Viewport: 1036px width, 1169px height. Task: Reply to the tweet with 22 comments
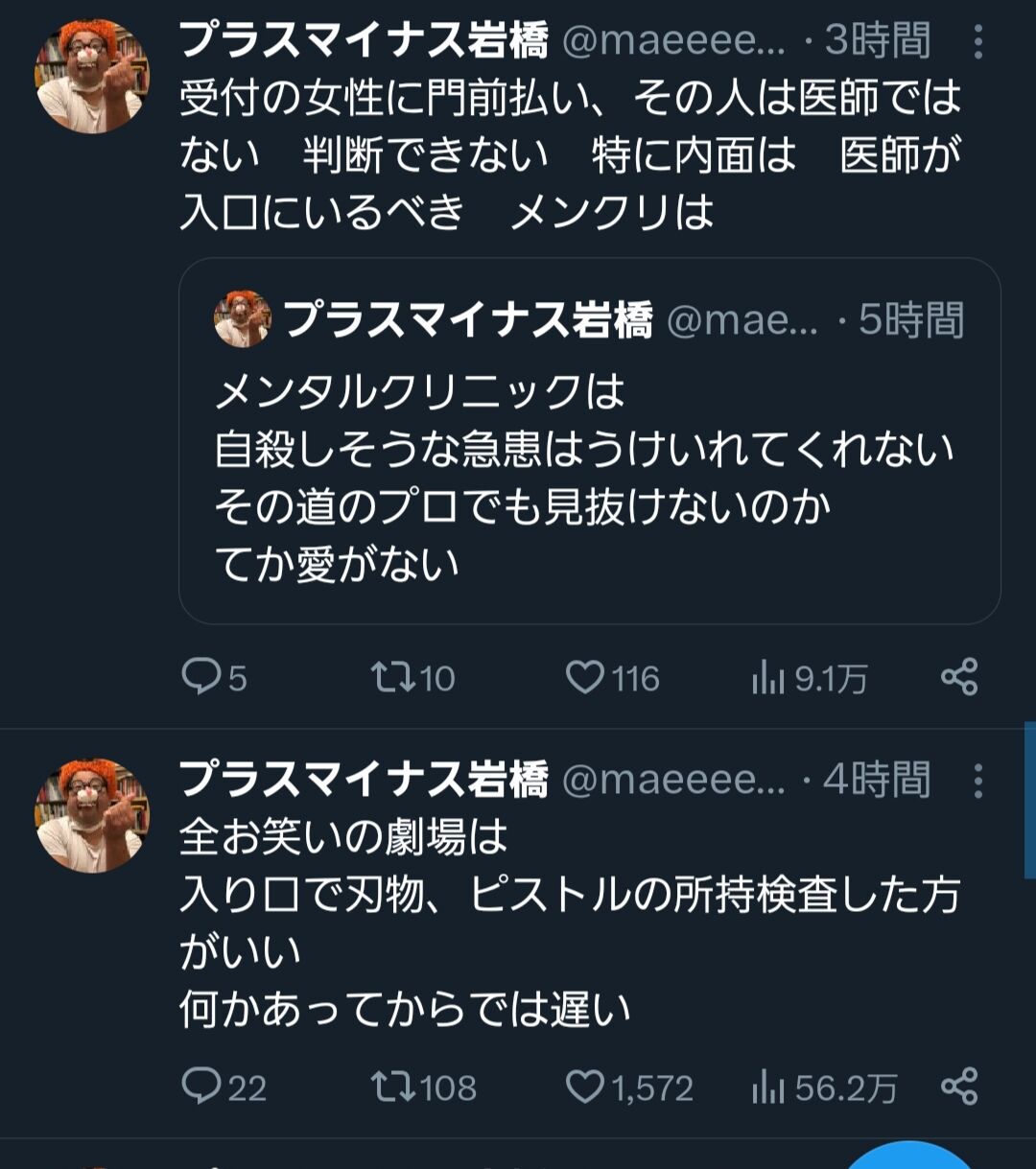pyautogui.click(x=224, y=1087)
